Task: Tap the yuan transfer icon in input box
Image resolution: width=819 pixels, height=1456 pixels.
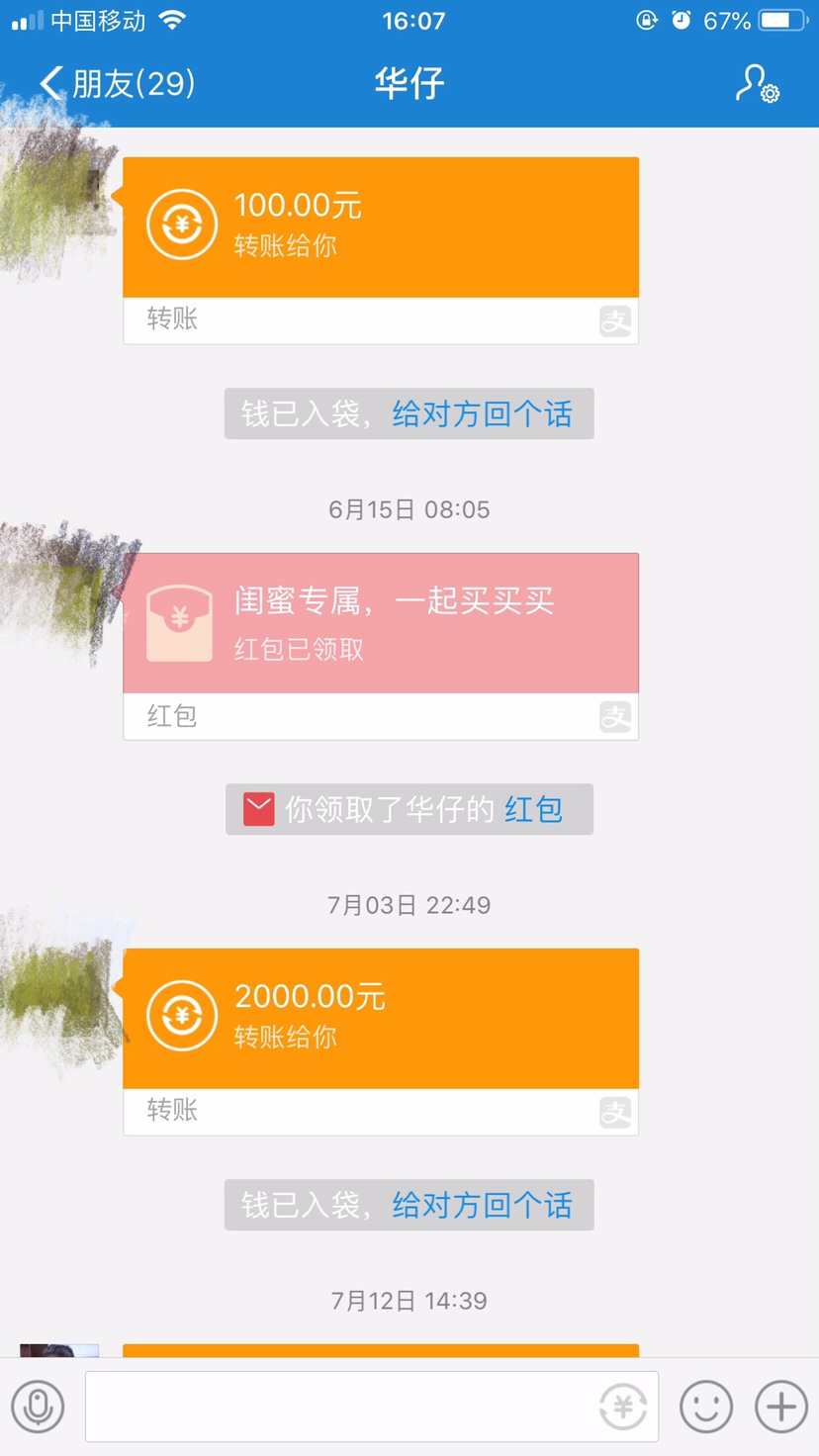Action: point(623,1407)
